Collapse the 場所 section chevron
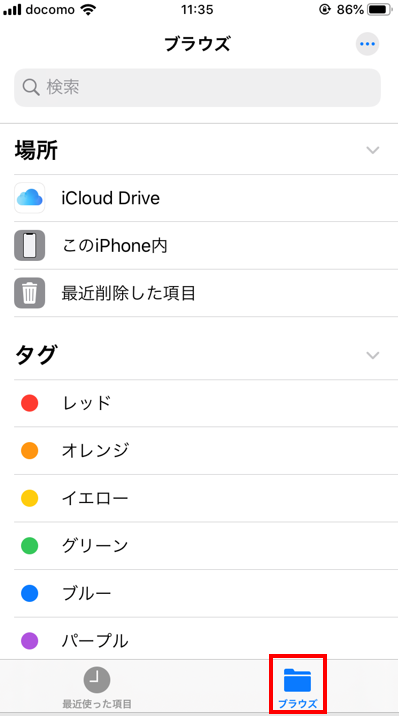 pyautogui.click(x=373, y=150)
